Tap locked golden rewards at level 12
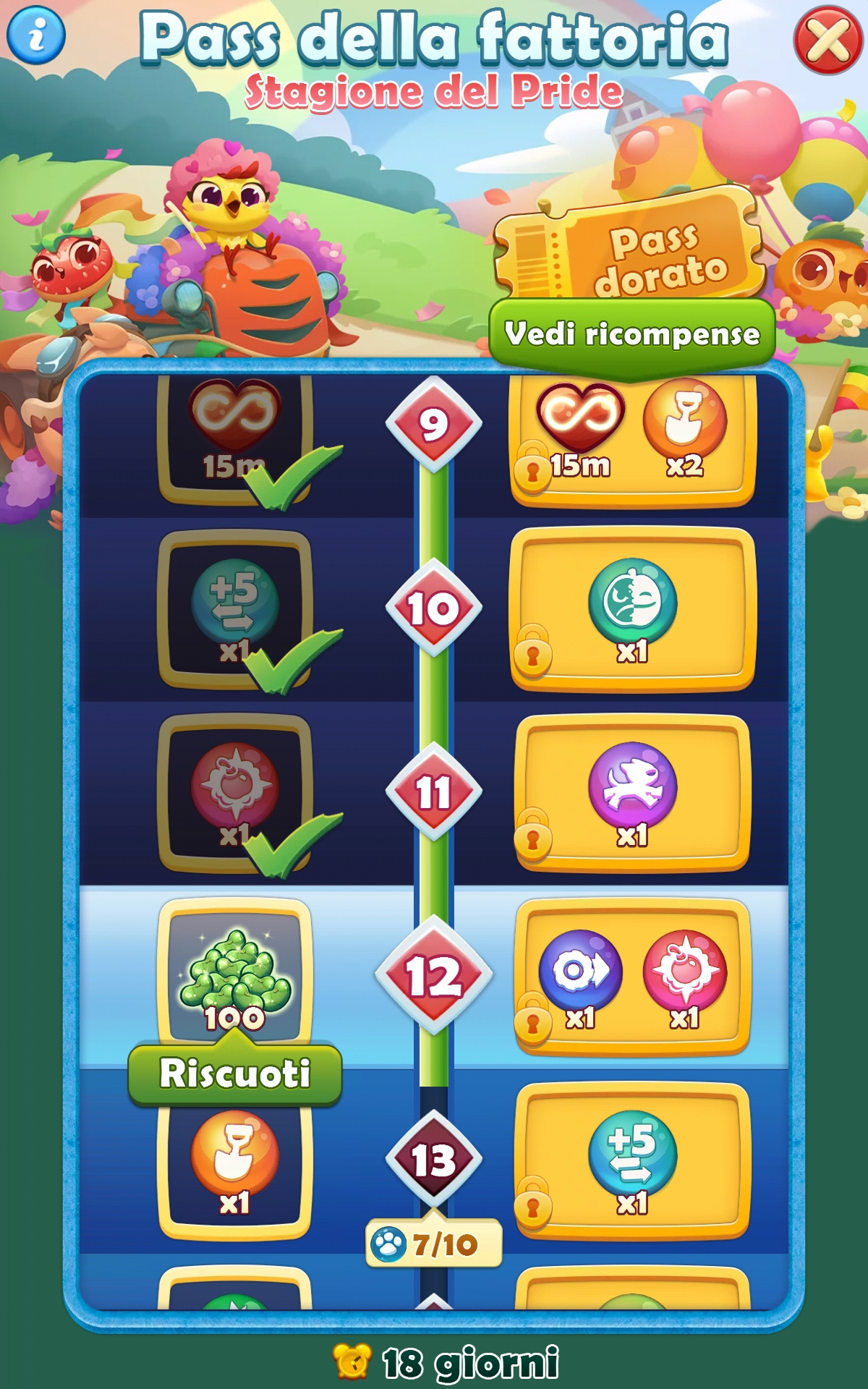The width and height of the screenshot is (868, 1389). [x=632, y=977]
